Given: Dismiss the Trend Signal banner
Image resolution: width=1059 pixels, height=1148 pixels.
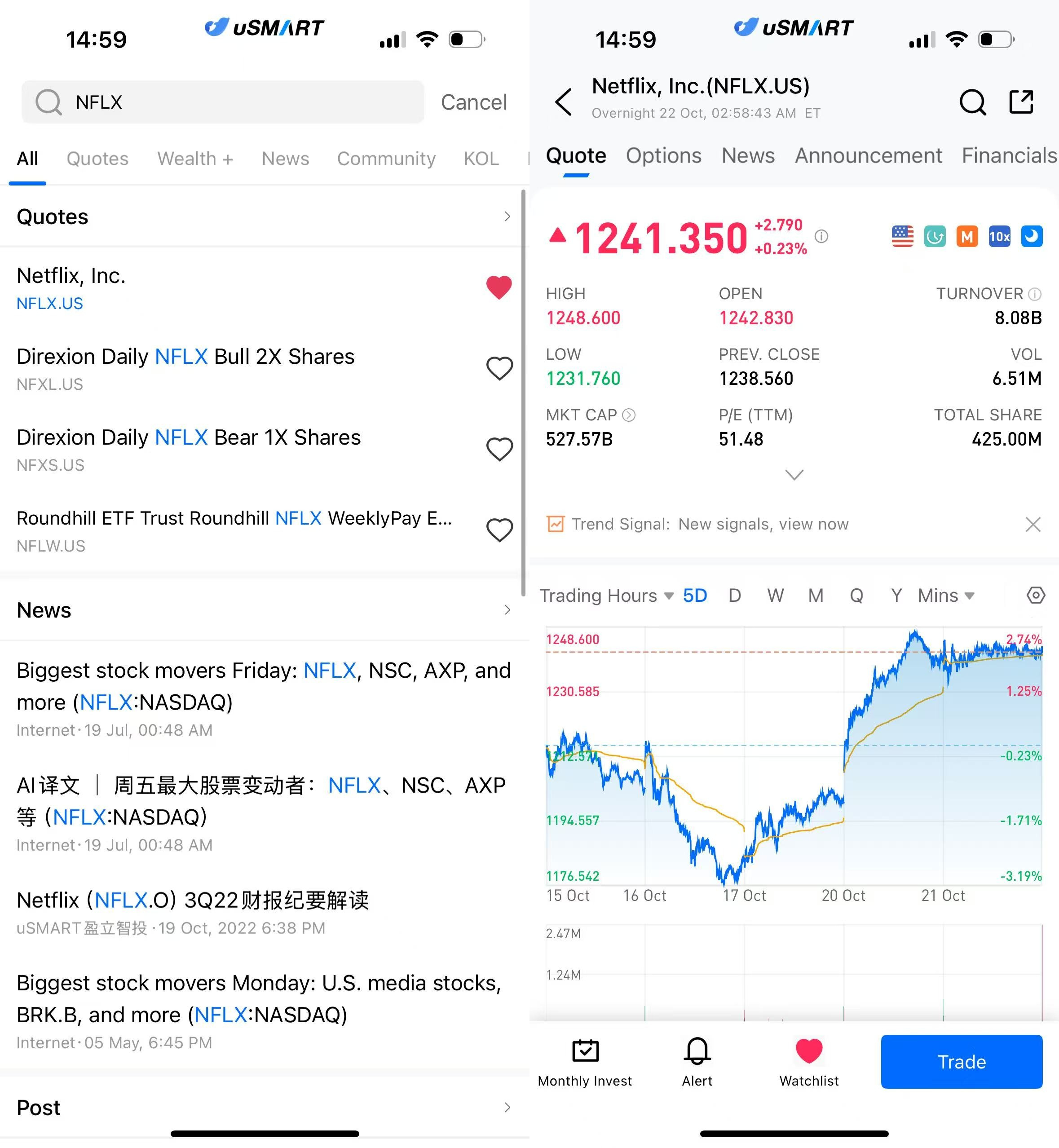Looking at the screenshot, I should point(1033,524).
